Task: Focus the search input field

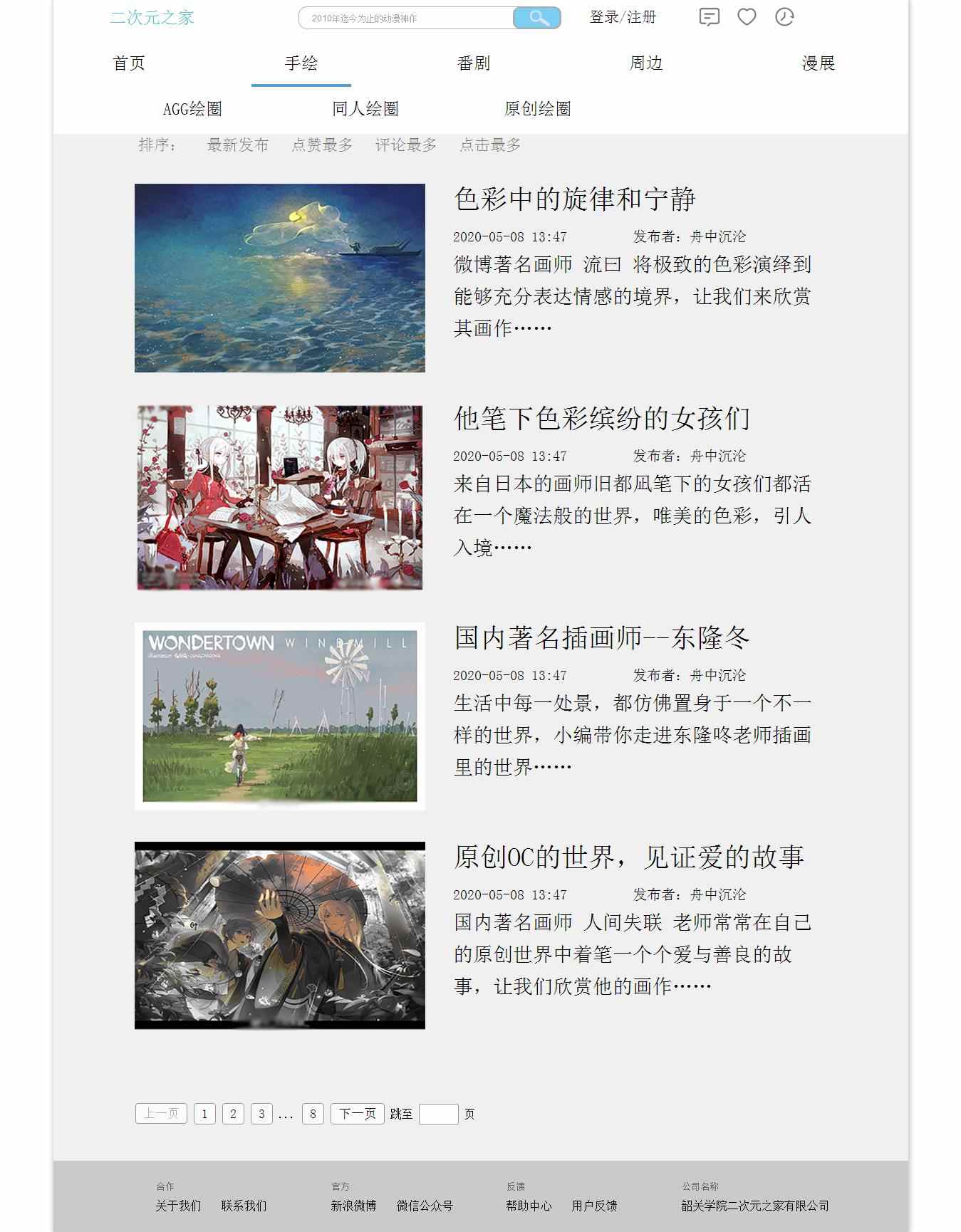Action: click(406, 18)
